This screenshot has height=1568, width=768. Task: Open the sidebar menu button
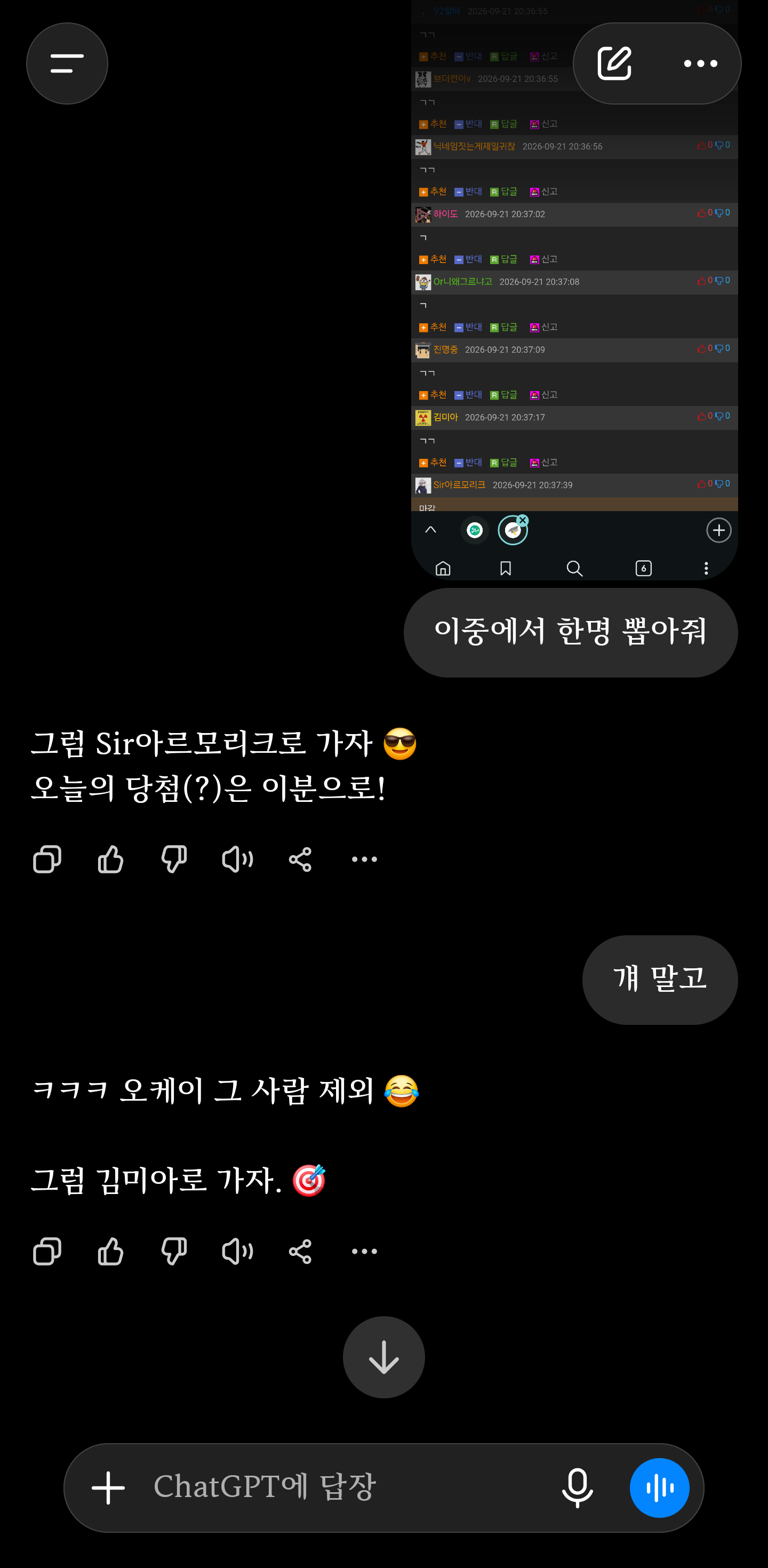tap(67, 63)
